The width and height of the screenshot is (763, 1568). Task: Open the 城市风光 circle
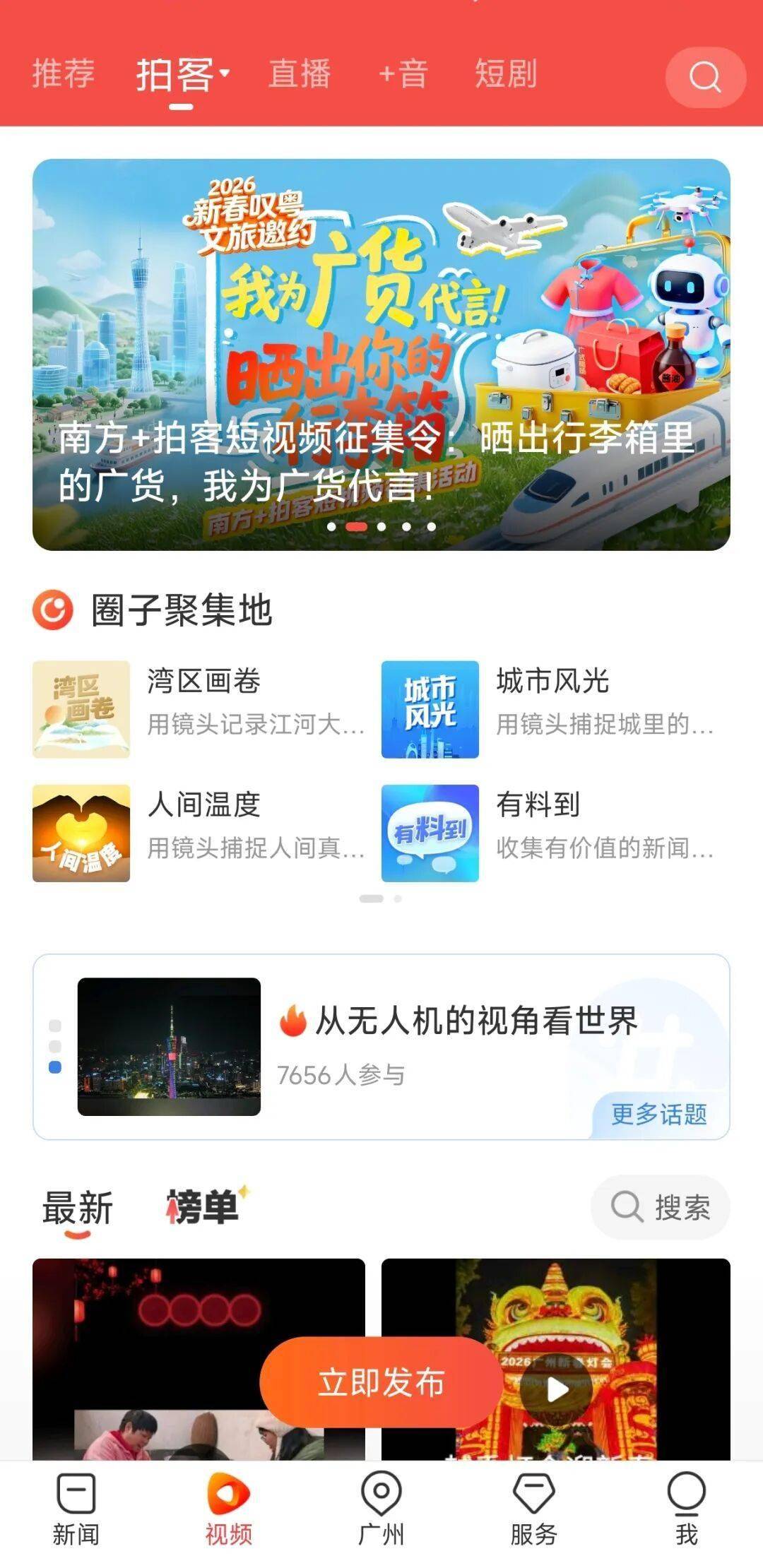tap(548, 709)
